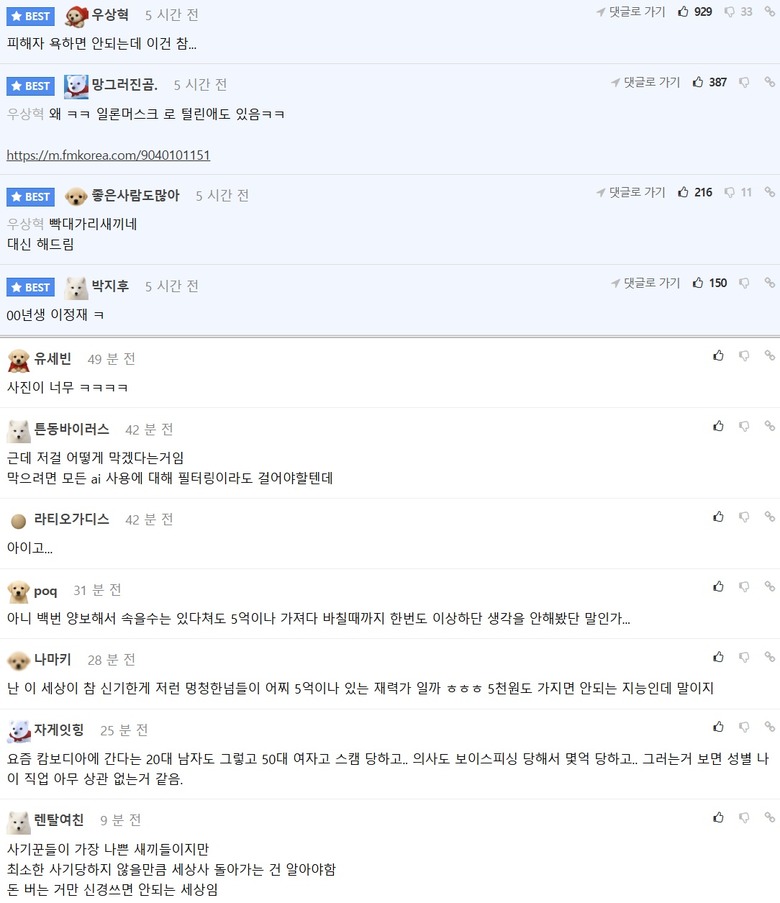Viewport: 780px width, 903px height.
Task: Like poq's comment
Action: tap(718, 587)
